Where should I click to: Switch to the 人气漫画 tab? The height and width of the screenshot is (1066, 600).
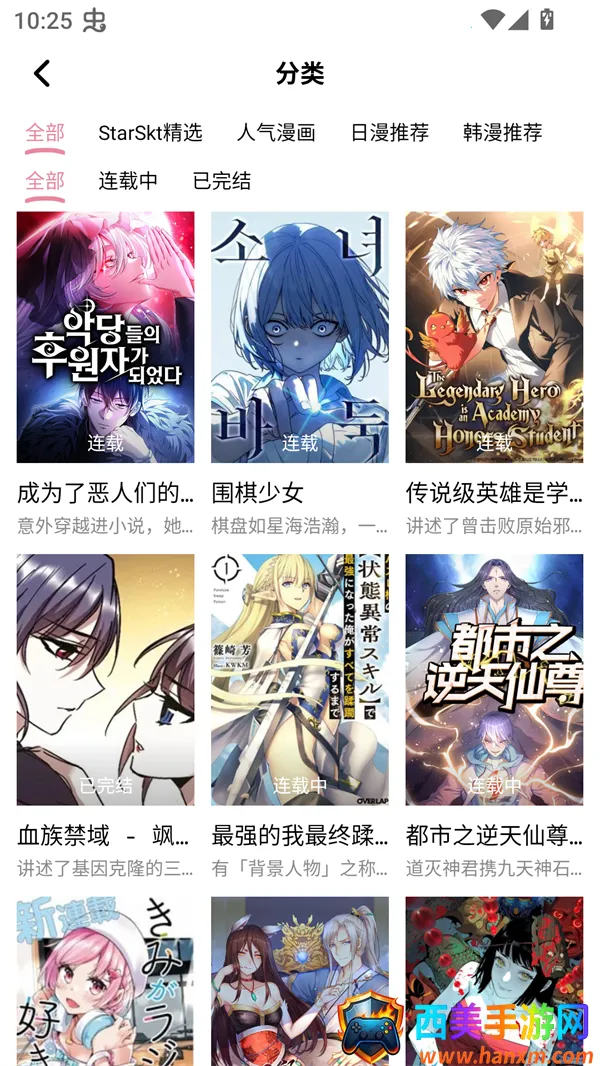click(x=276, y=132)
